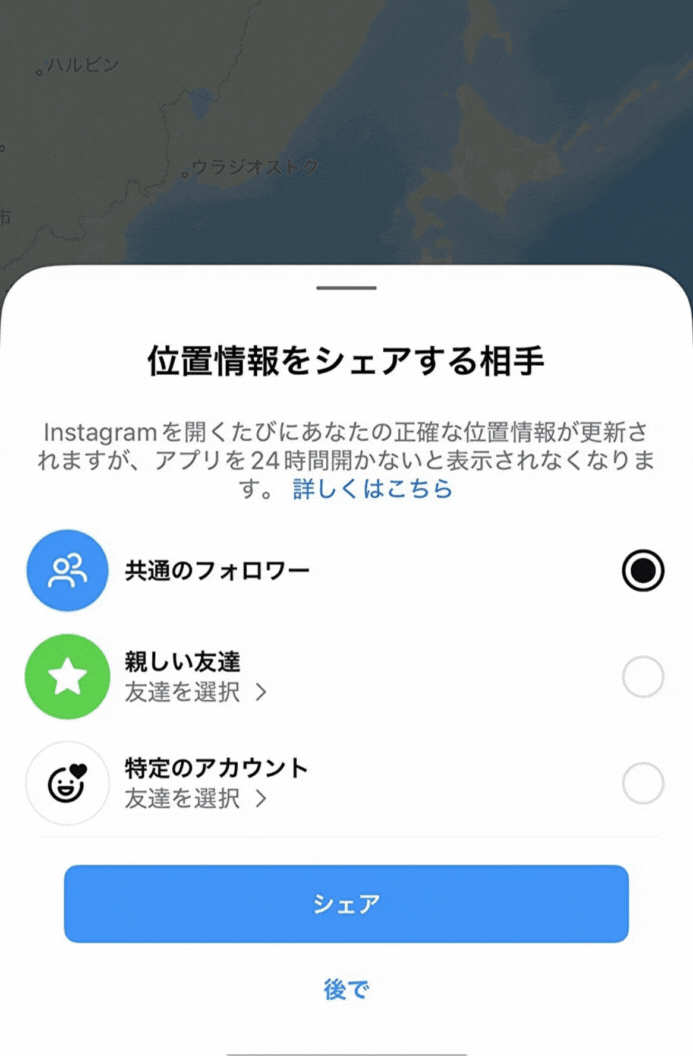The height and width of the screenshot is (1056, 693).
Task: Select the 特定のアカウント radio button
Action: [642, 783]
